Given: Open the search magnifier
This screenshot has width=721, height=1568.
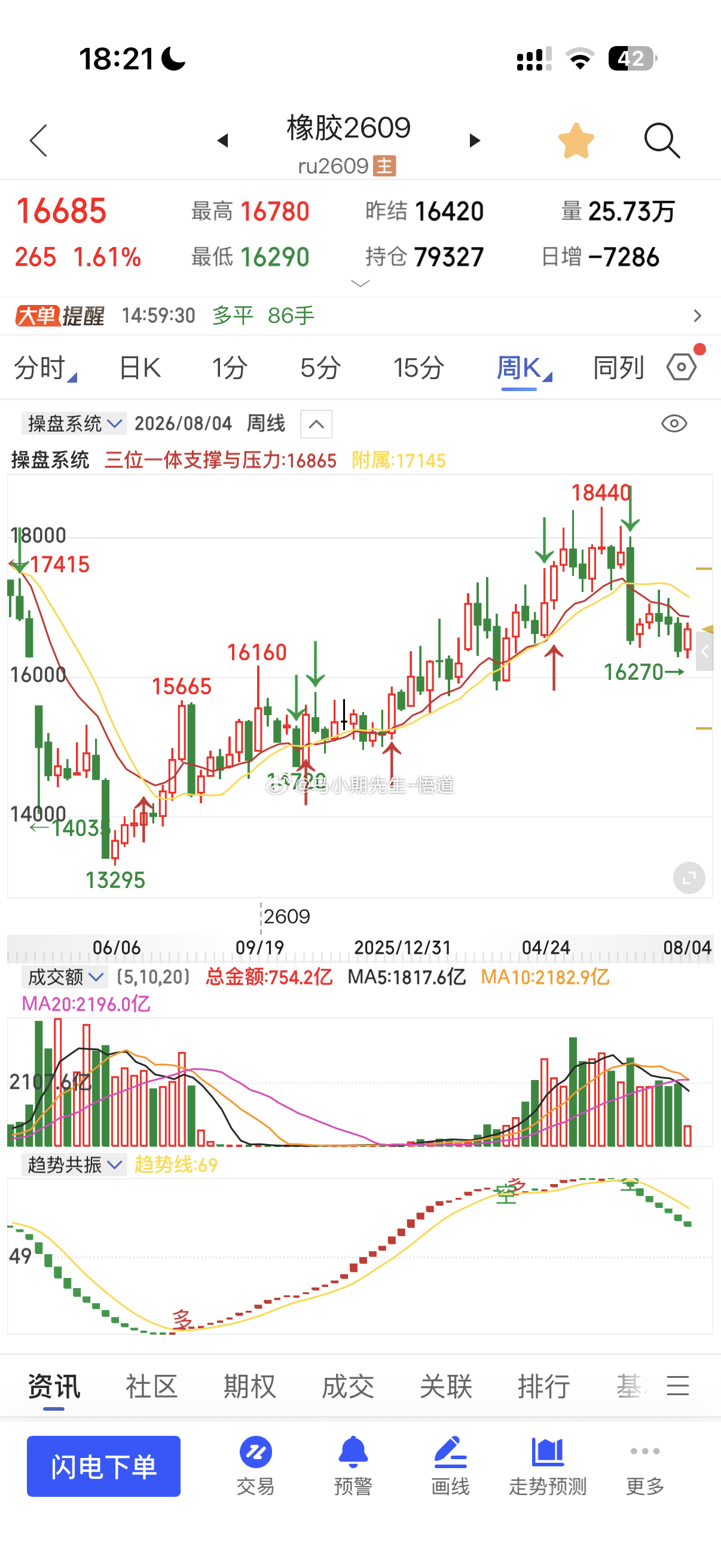Looking at the screenshot, I should click(661, 141).
